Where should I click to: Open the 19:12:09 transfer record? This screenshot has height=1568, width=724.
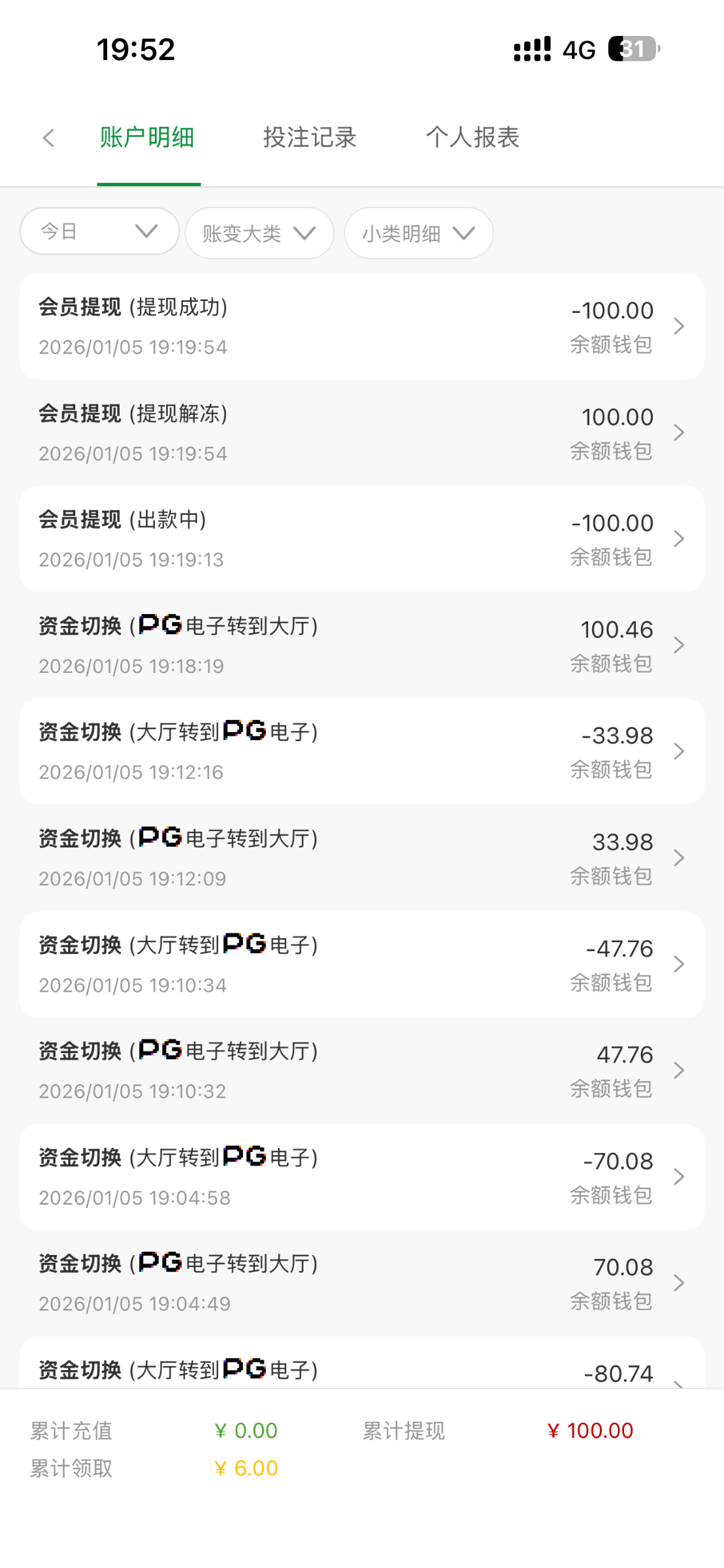(361, 858)
